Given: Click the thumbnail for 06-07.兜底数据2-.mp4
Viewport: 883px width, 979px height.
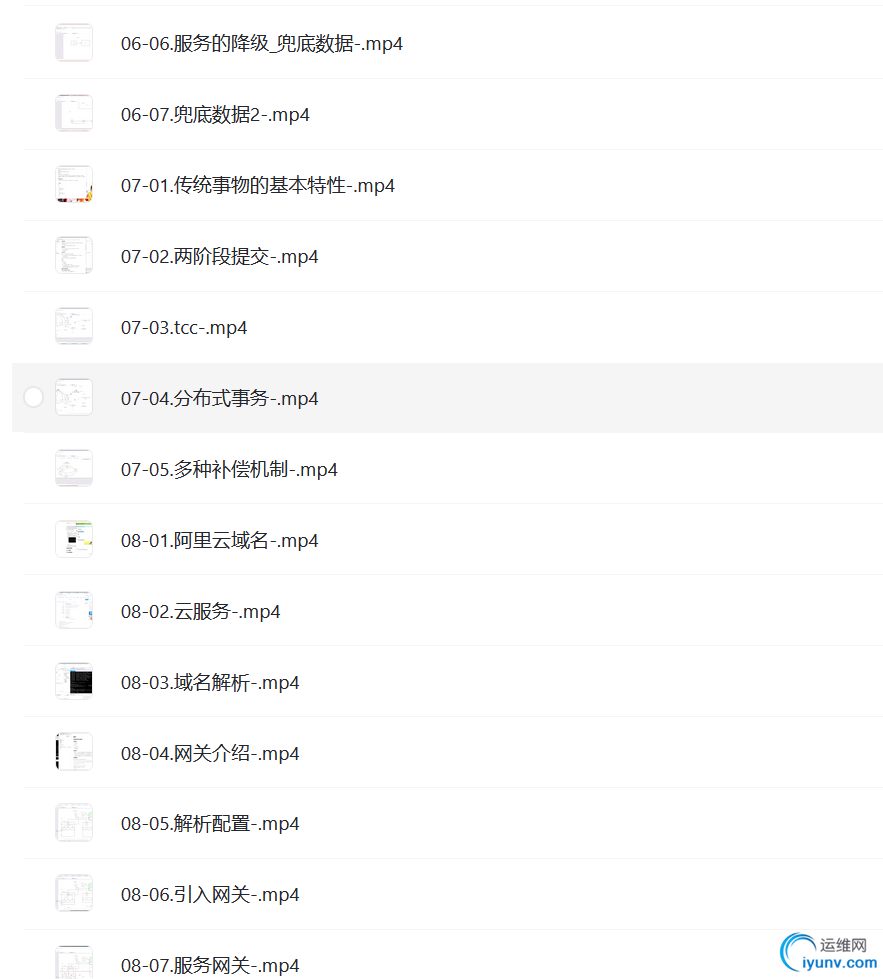Looking at the screenshot, I should (74, 113).
